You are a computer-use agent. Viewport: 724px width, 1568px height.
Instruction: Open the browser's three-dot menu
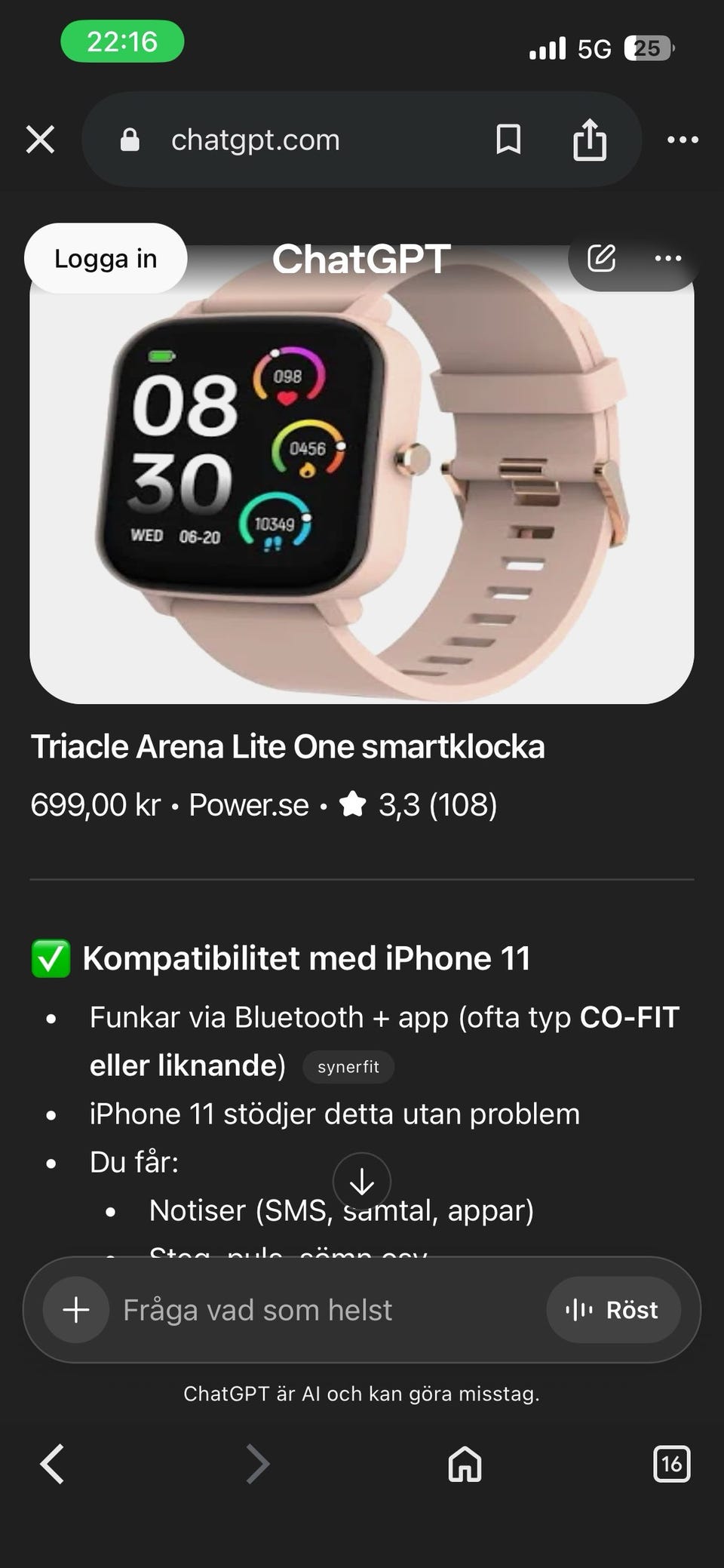(683, 140)
